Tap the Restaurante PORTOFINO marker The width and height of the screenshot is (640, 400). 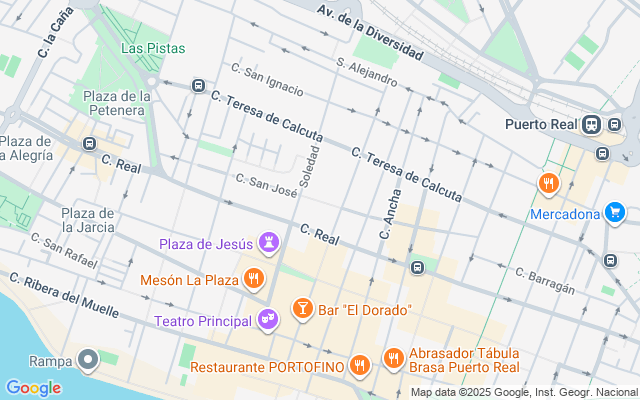(x=360, y=365)
